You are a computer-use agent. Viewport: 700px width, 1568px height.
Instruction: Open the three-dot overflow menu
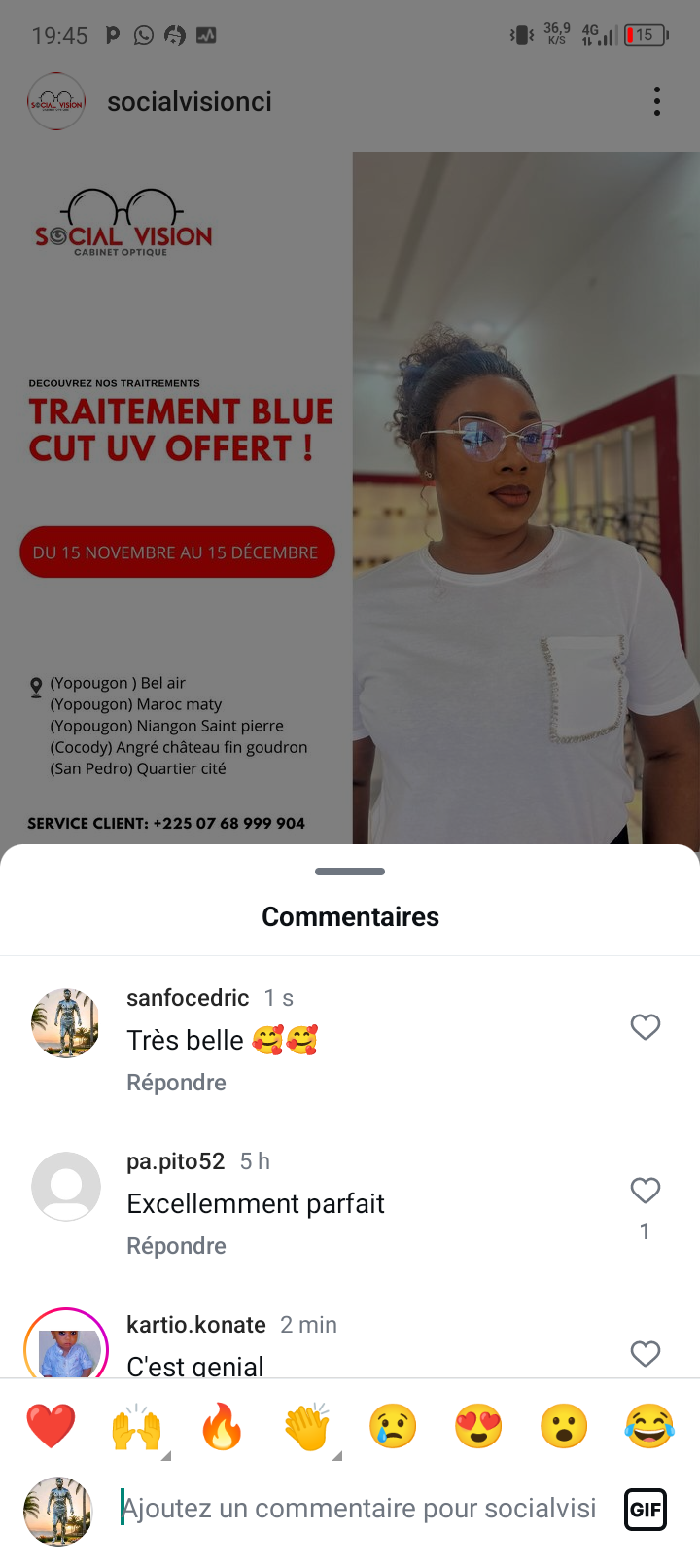pyautogui.click(x=657, y=101)
